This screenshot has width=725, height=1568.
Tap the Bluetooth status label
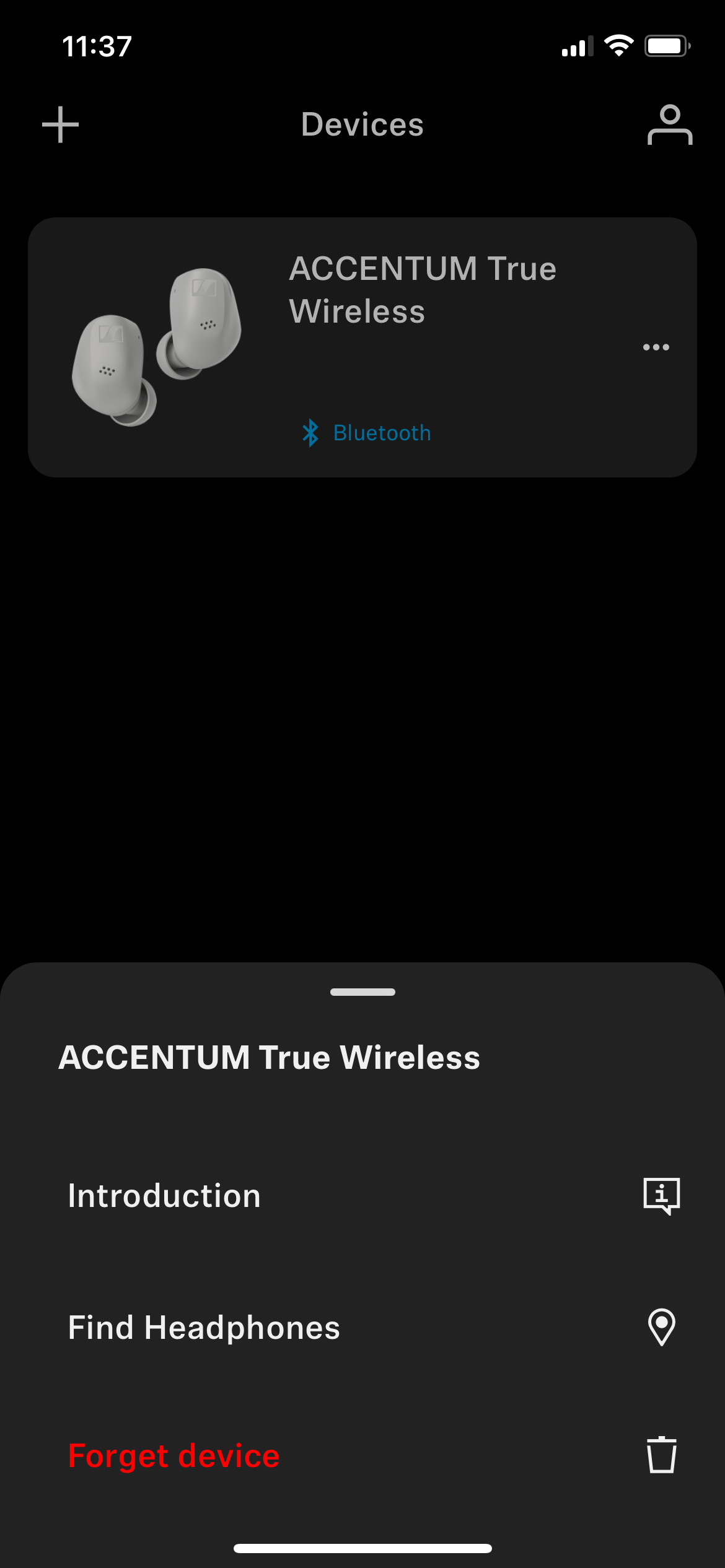(x=382, y=432)
